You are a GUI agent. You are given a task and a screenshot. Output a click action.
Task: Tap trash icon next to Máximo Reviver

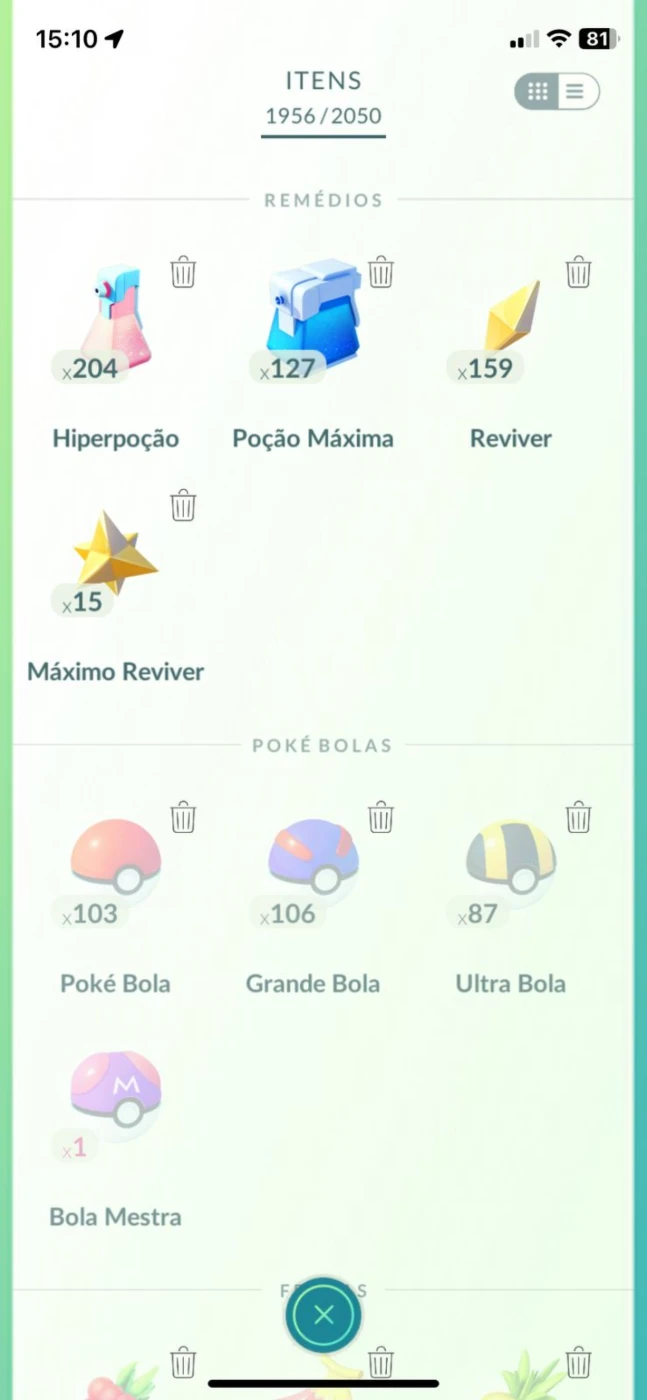click(x=183, y=505)
